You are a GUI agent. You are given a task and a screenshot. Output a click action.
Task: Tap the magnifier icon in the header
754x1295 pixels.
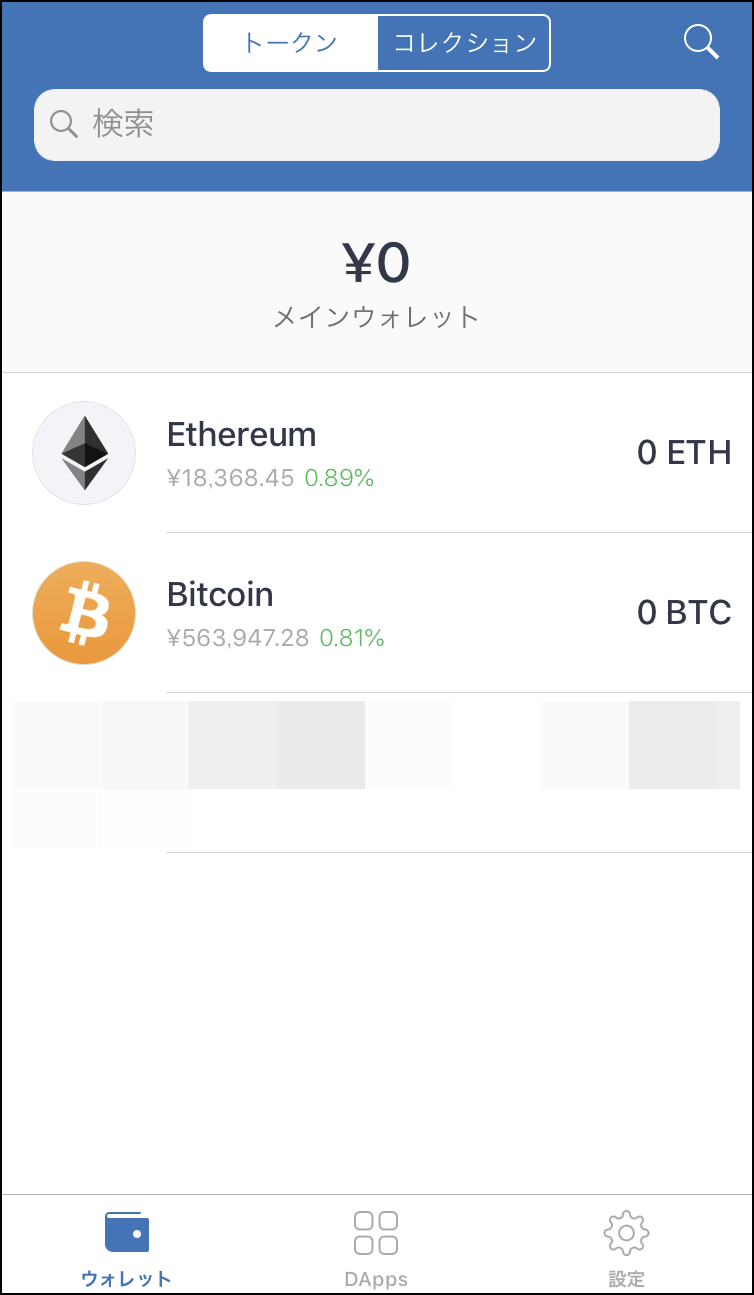pyautogui.click(x=700, y=42)
